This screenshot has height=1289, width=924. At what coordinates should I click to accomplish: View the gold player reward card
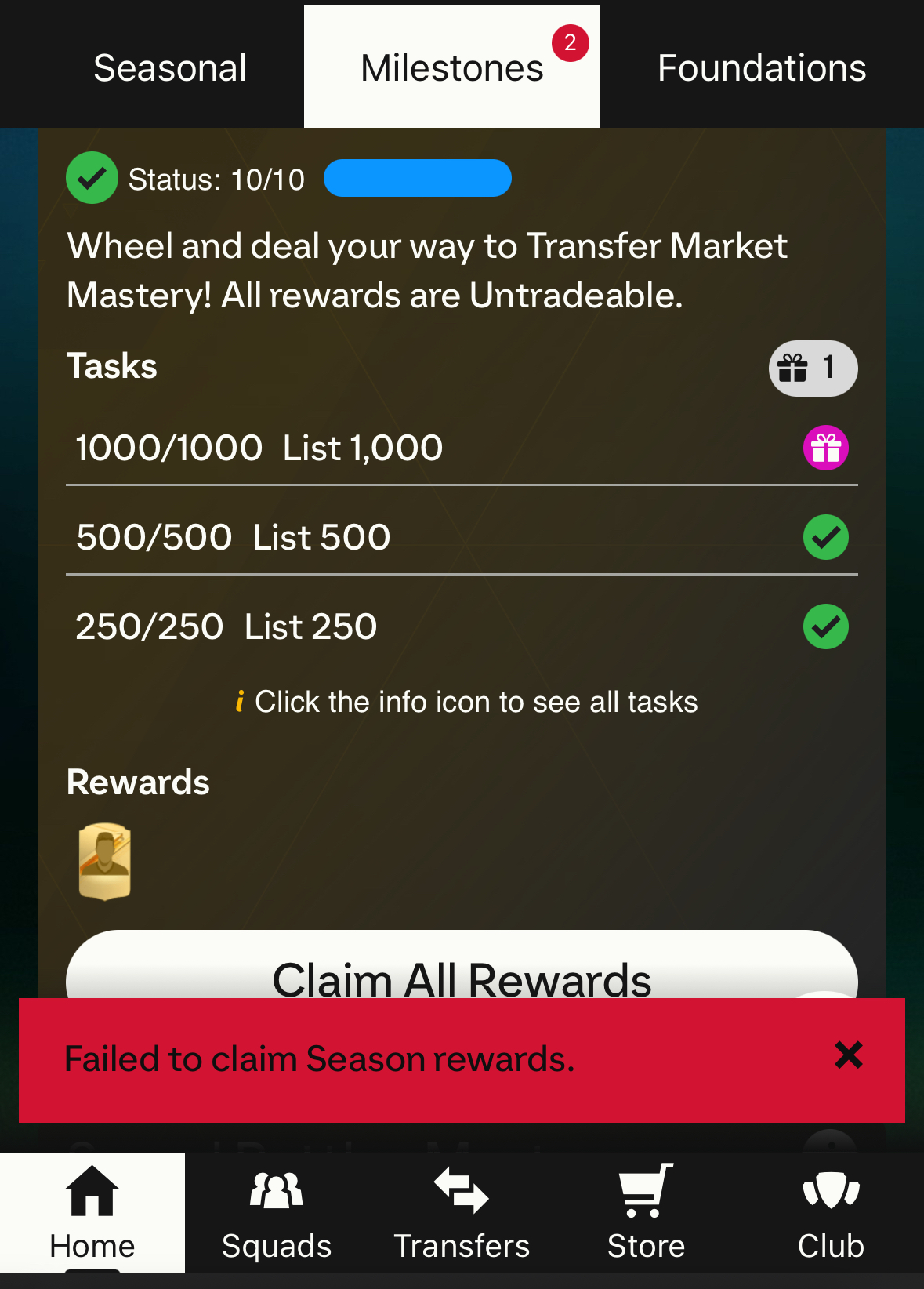pyautogui.click(x=105, y=861)
